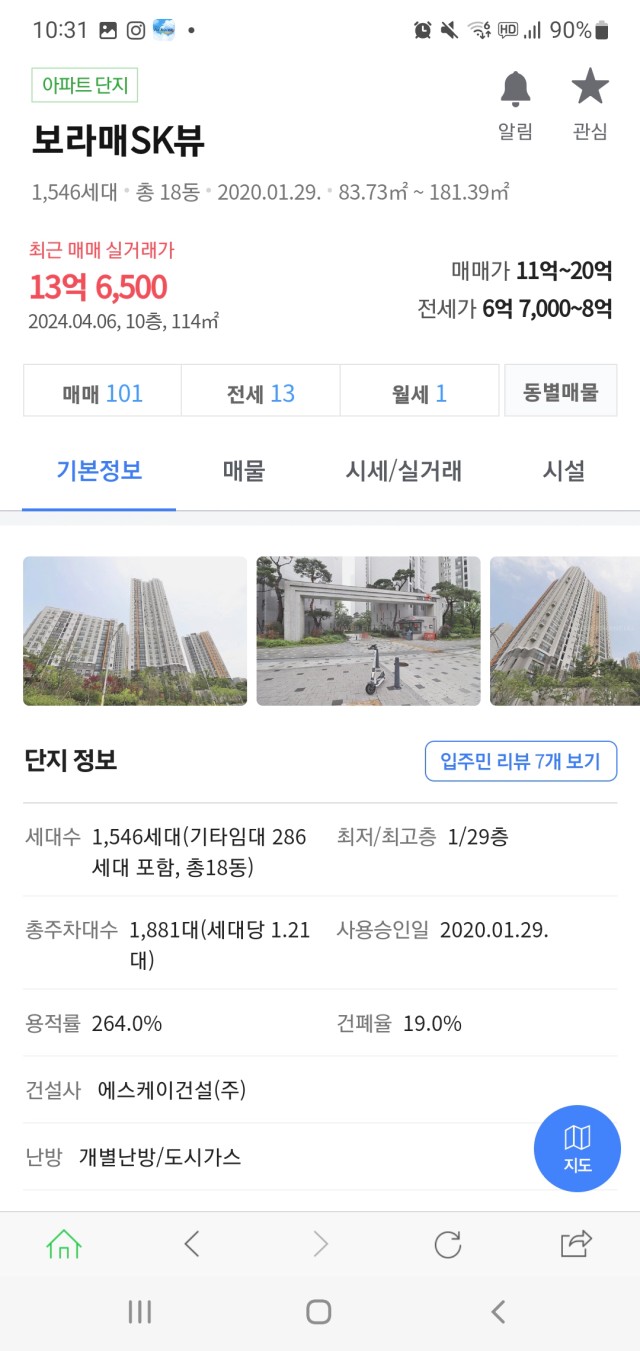The width and height of the screenshot is (640, 1351).
Task: Share this page
Action: click(576, 1244)
